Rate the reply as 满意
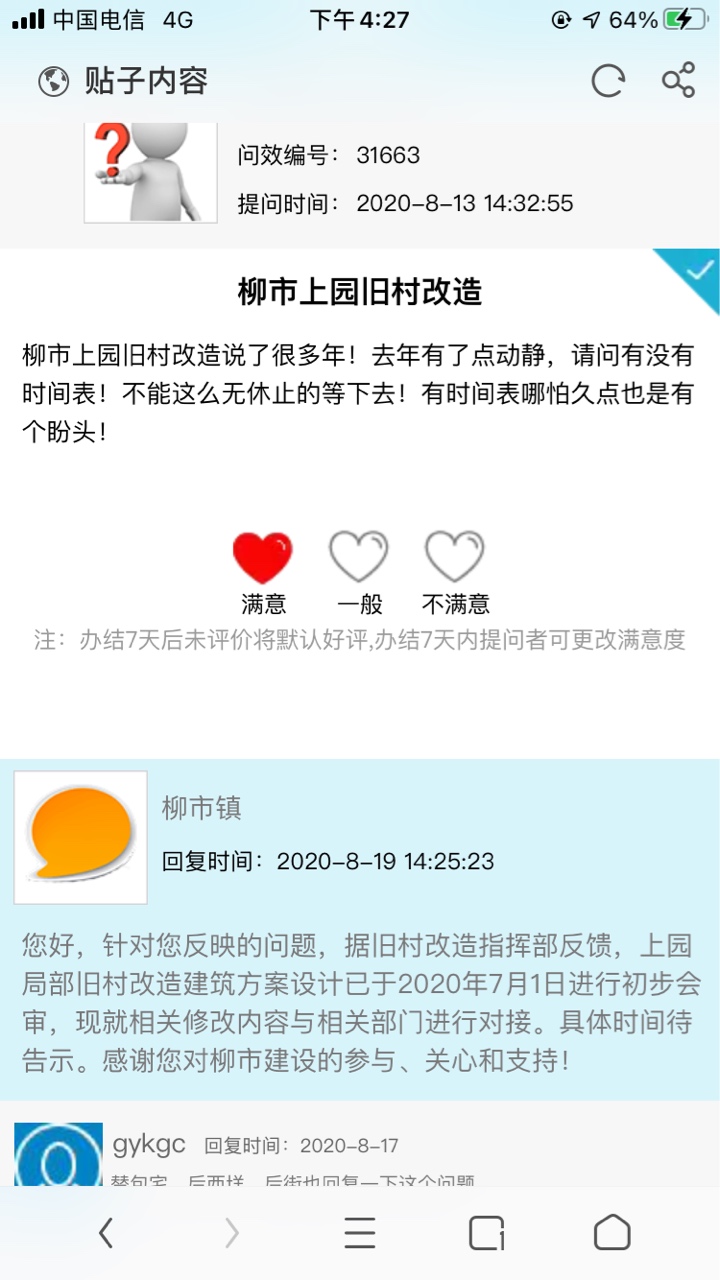The image size is (720, 1280). (x=263, y=558)
